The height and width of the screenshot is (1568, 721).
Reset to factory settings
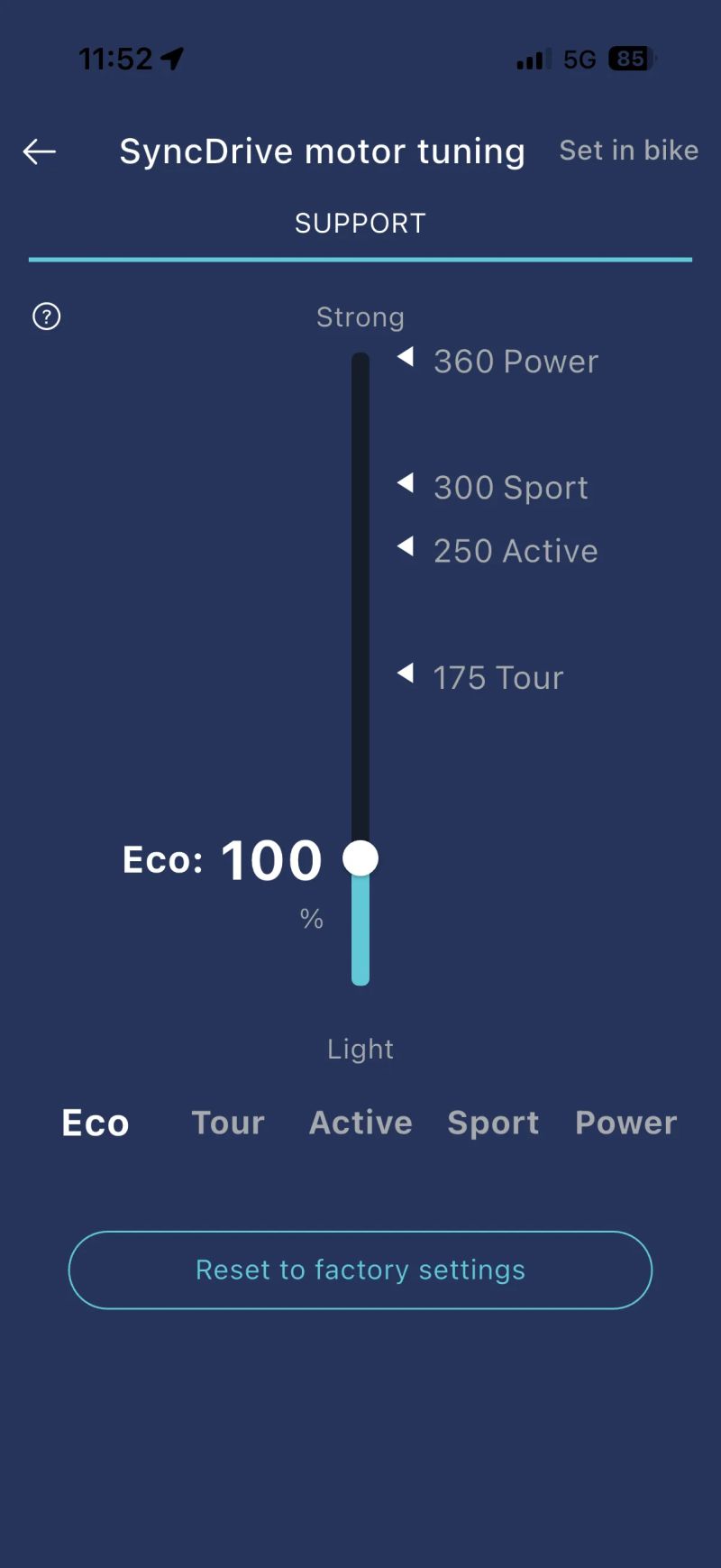click(x=360, y=1270)
